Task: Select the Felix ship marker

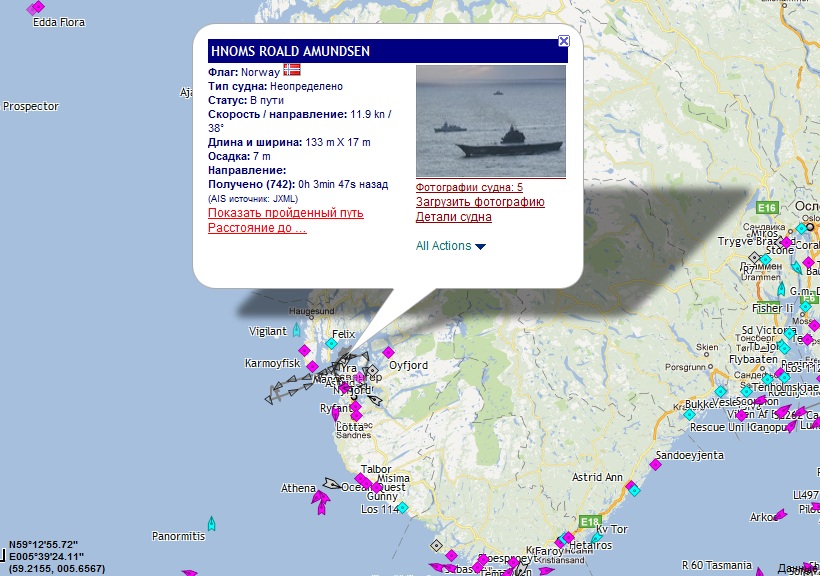Action: 332,345
